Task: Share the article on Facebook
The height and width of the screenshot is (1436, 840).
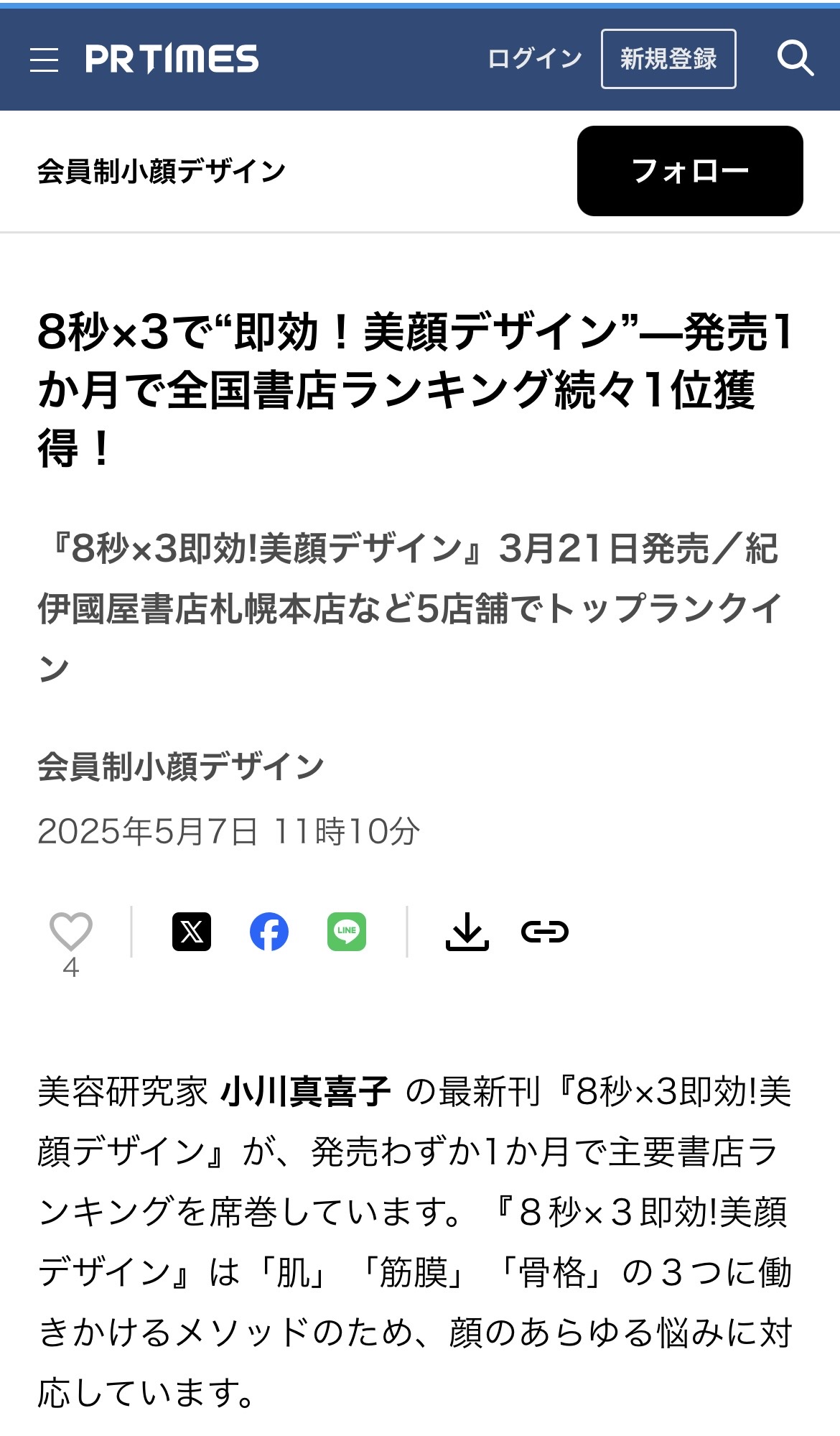Action: pyautogui.click(x=269, y=932)
